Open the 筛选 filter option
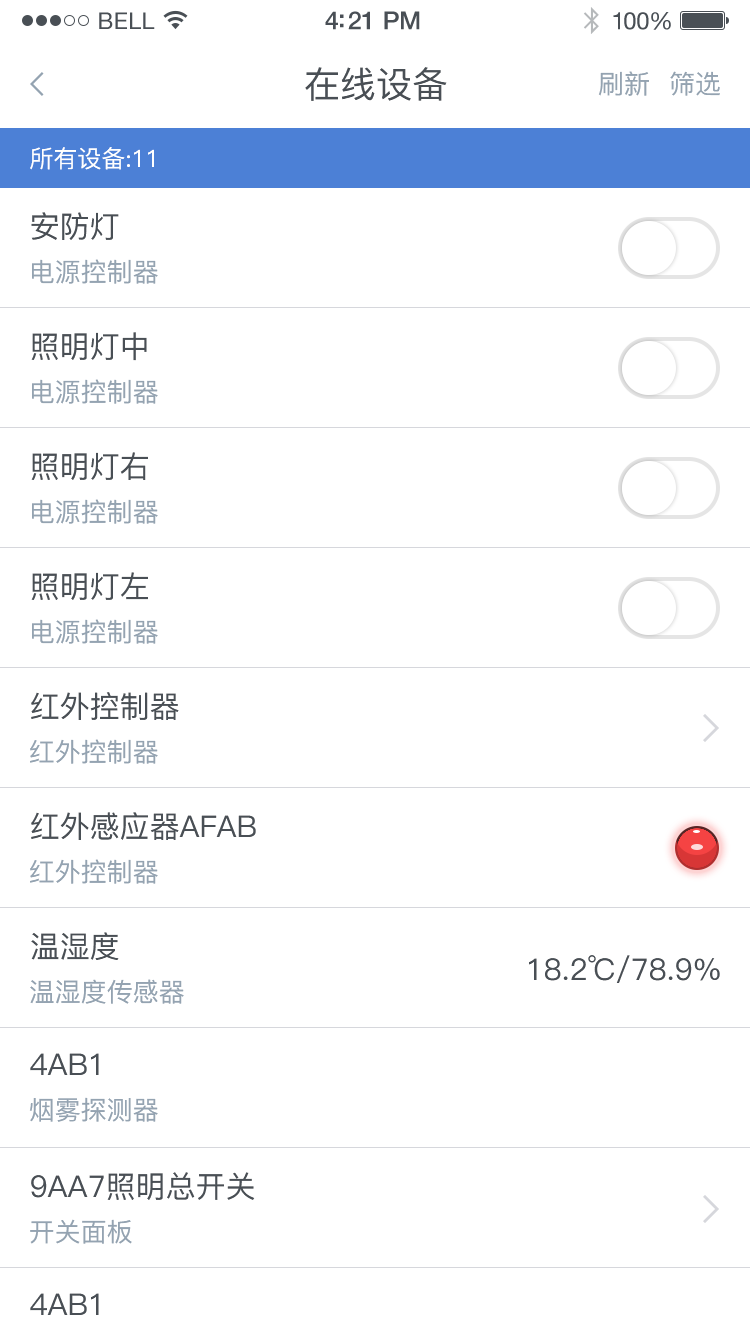 pos(695,84)
